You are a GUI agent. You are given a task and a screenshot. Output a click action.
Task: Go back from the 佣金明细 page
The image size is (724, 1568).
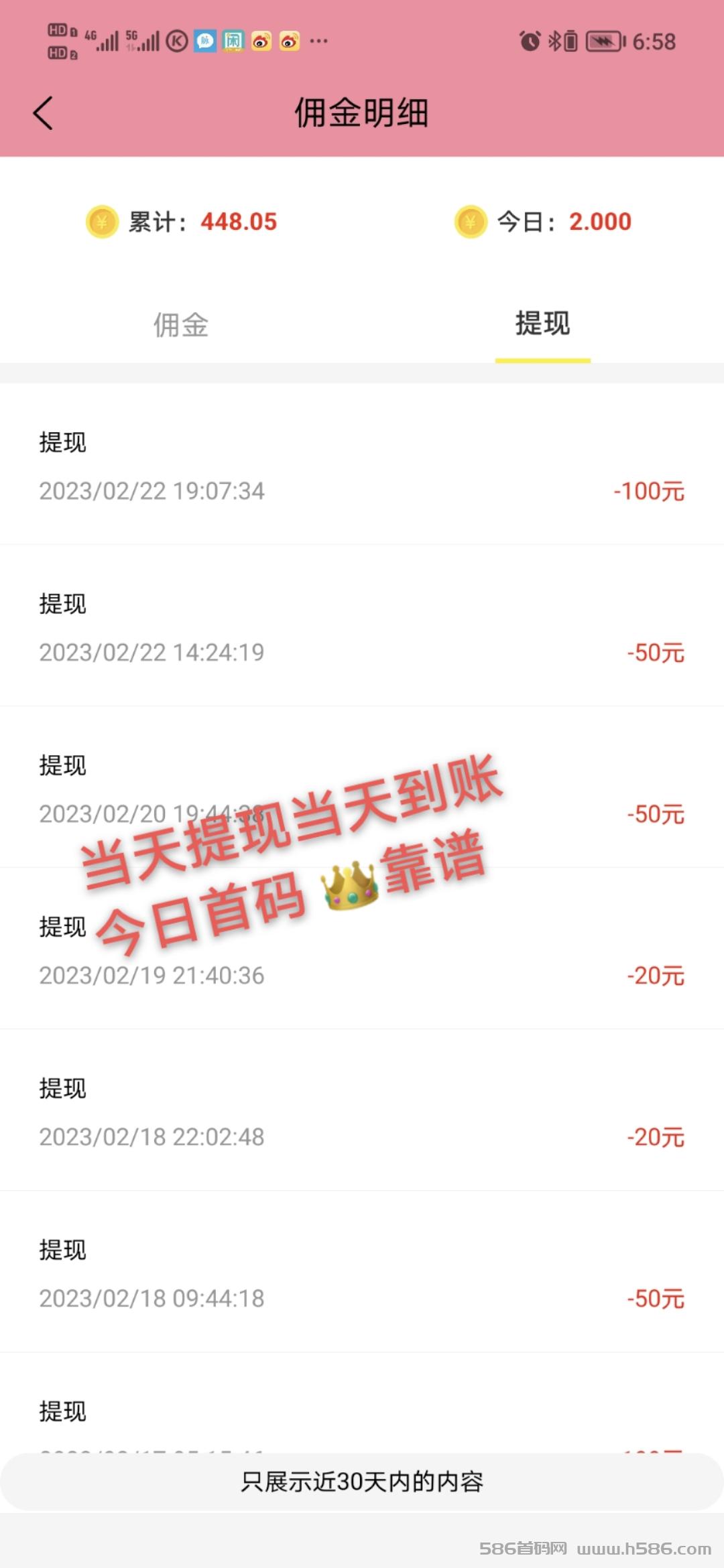tap(43, 113)
